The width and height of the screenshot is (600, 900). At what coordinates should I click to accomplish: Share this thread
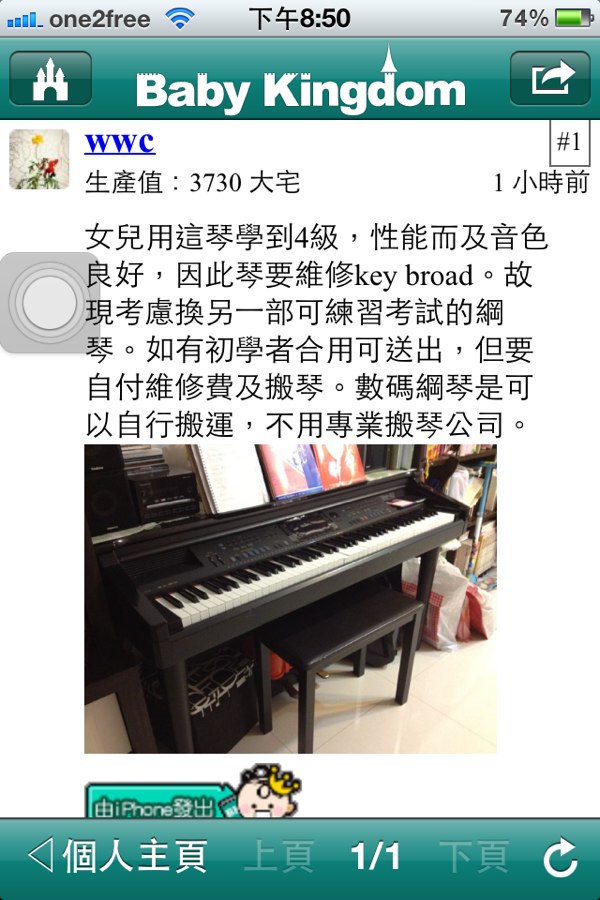click(549, 79)
